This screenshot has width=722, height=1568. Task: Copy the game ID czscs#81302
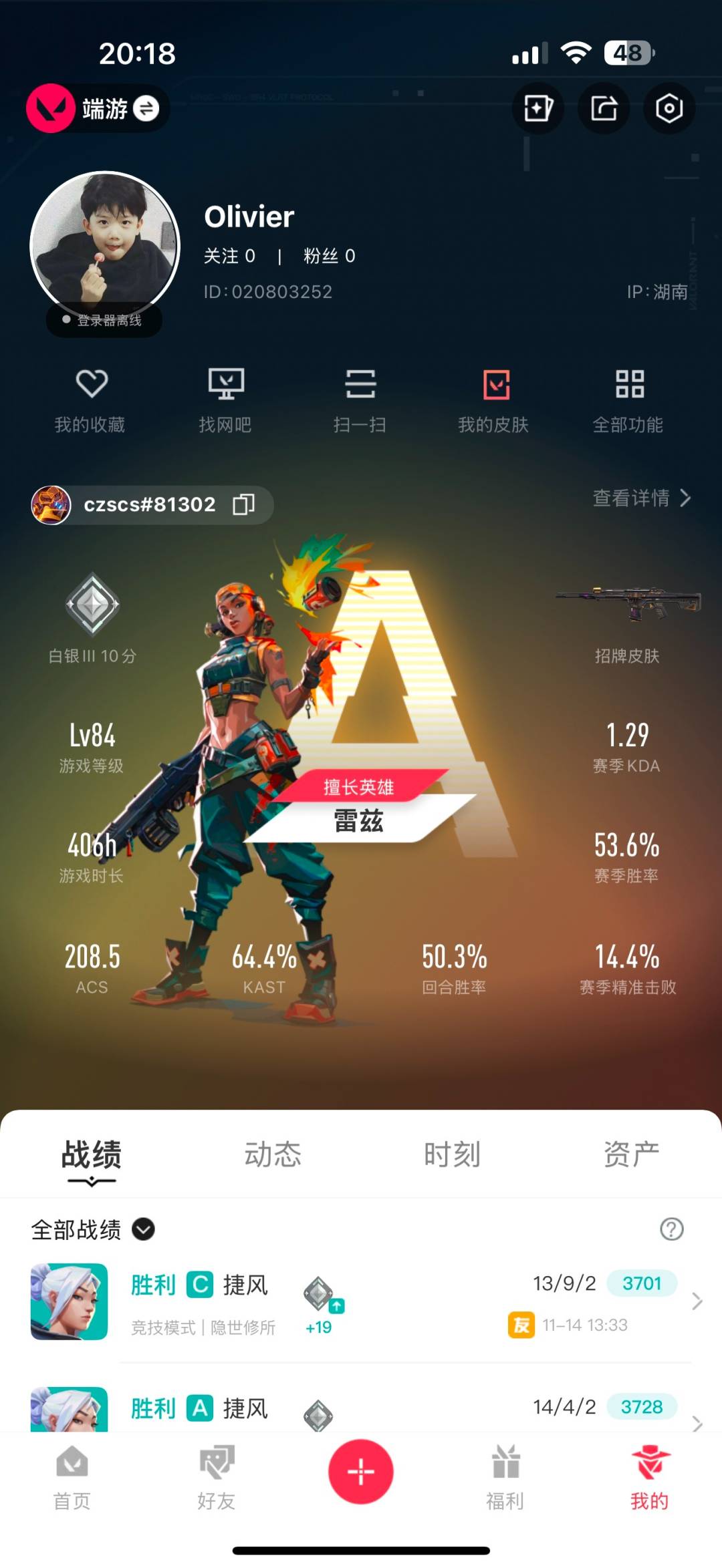tap(244, 504)
